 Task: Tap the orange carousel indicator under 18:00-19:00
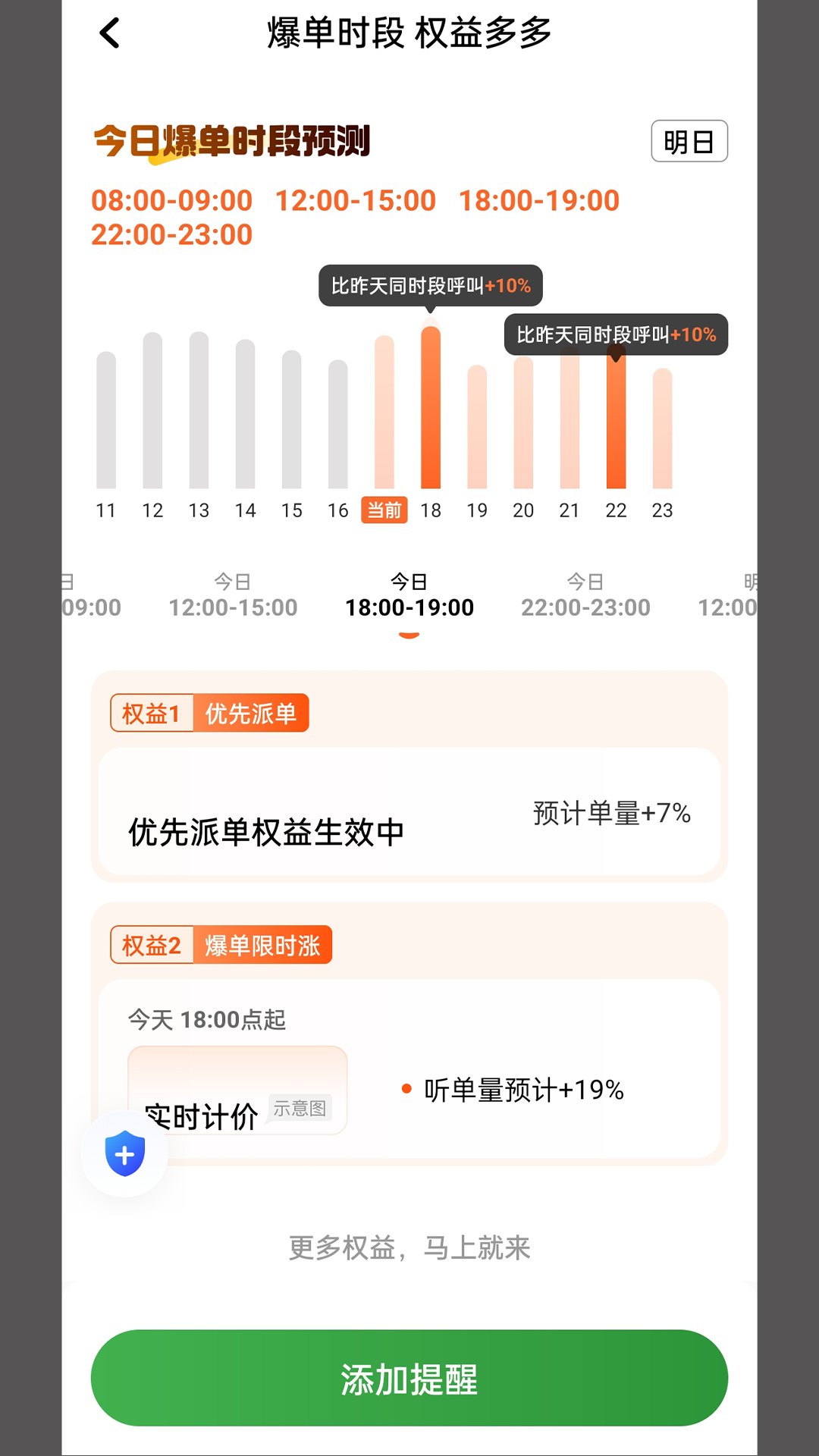coord(409,635)
